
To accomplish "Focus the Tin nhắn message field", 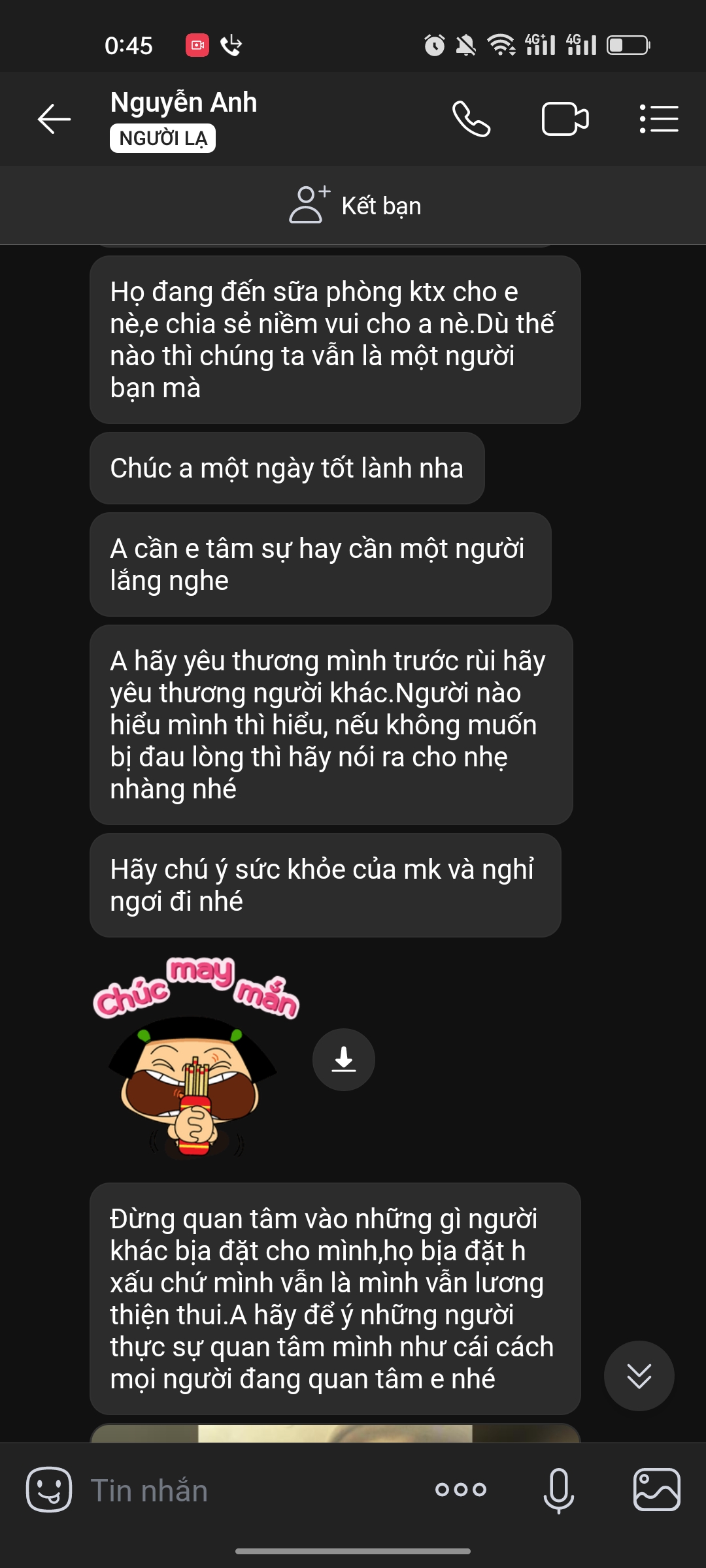I will click(248, 1491).
